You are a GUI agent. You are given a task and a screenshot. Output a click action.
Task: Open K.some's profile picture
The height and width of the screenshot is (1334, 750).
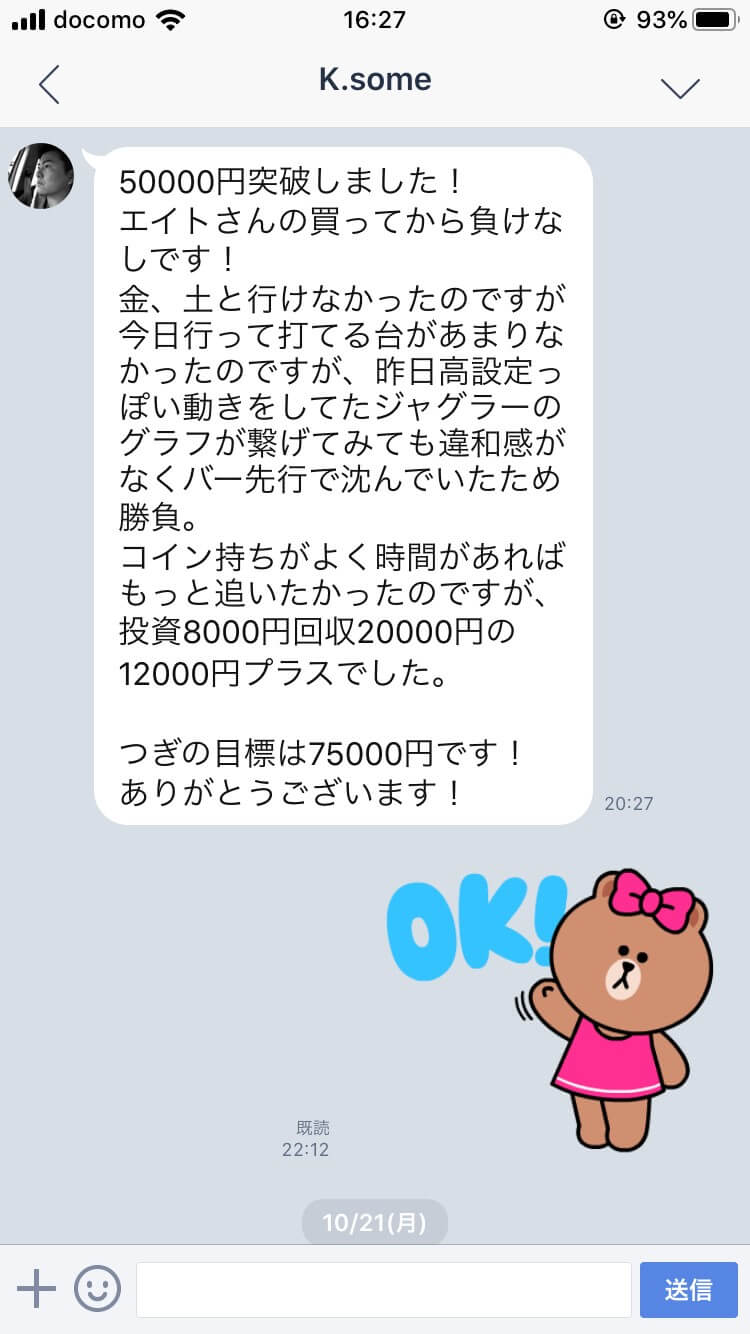pos(41,176)
